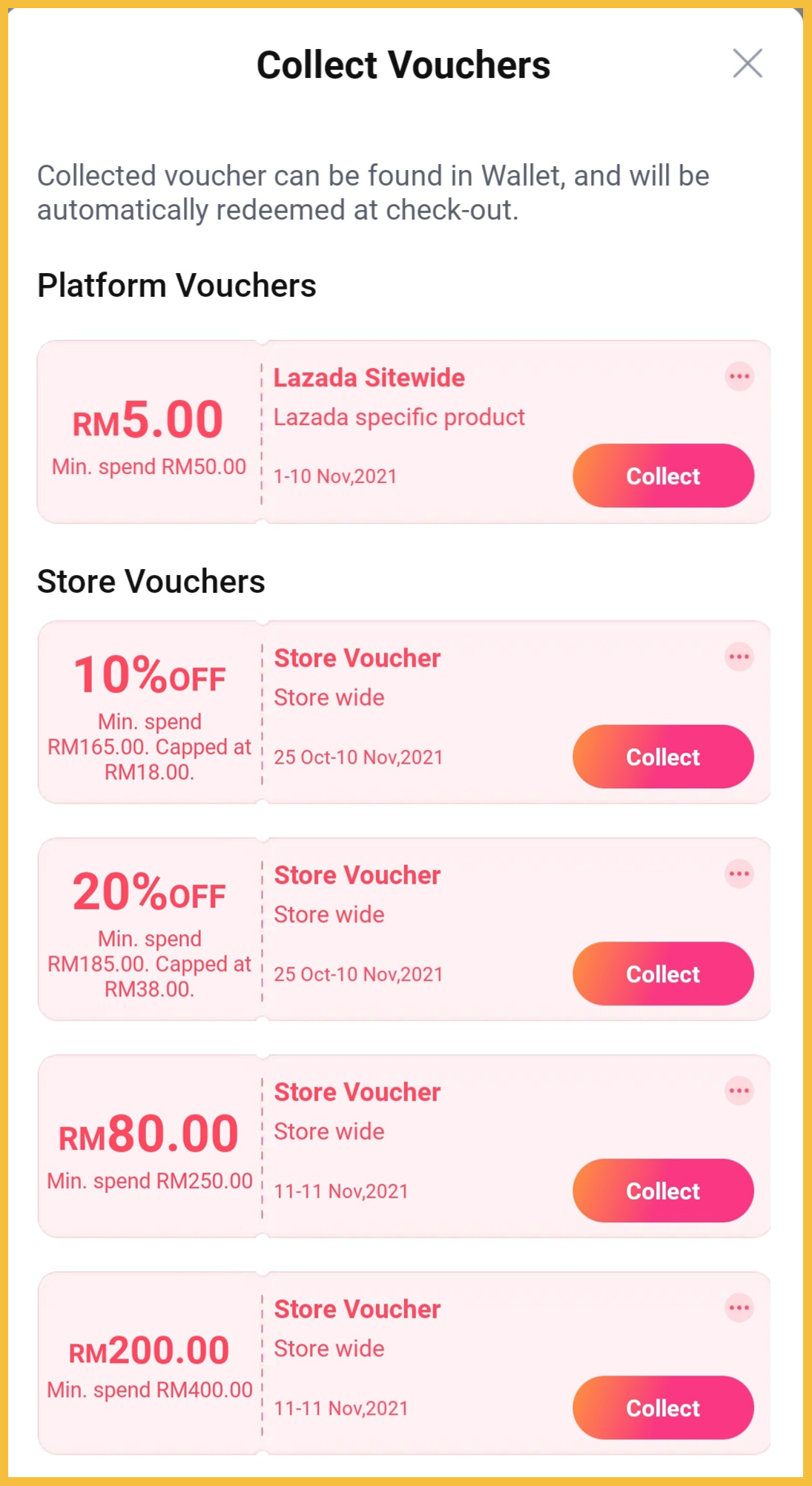
Task: Collect the 20% OFF store voucher
Action: pos(663,973)
